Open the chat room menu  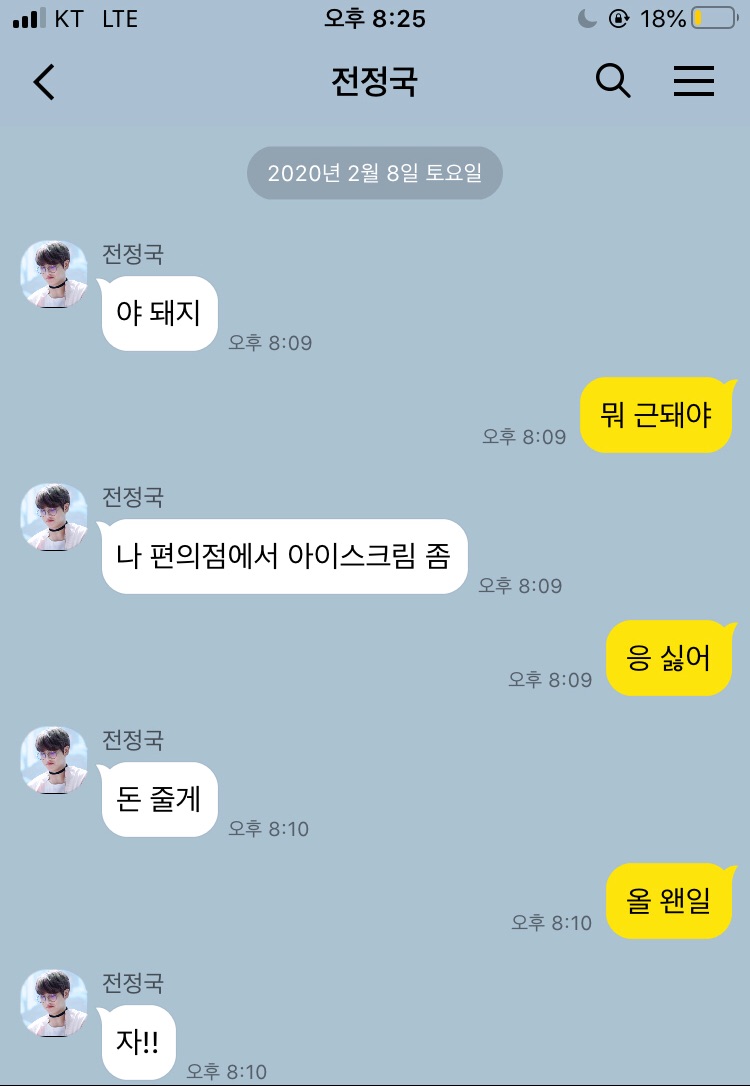[693, 81]
